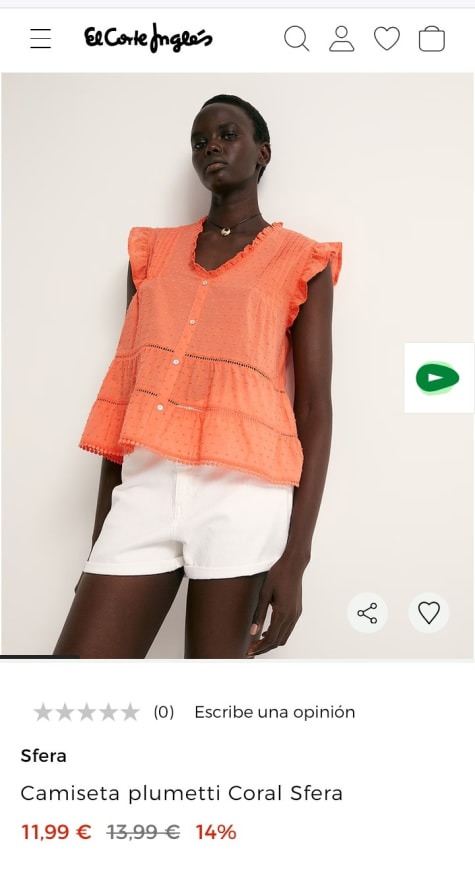Open the hamburger menu

click(41, 39)
